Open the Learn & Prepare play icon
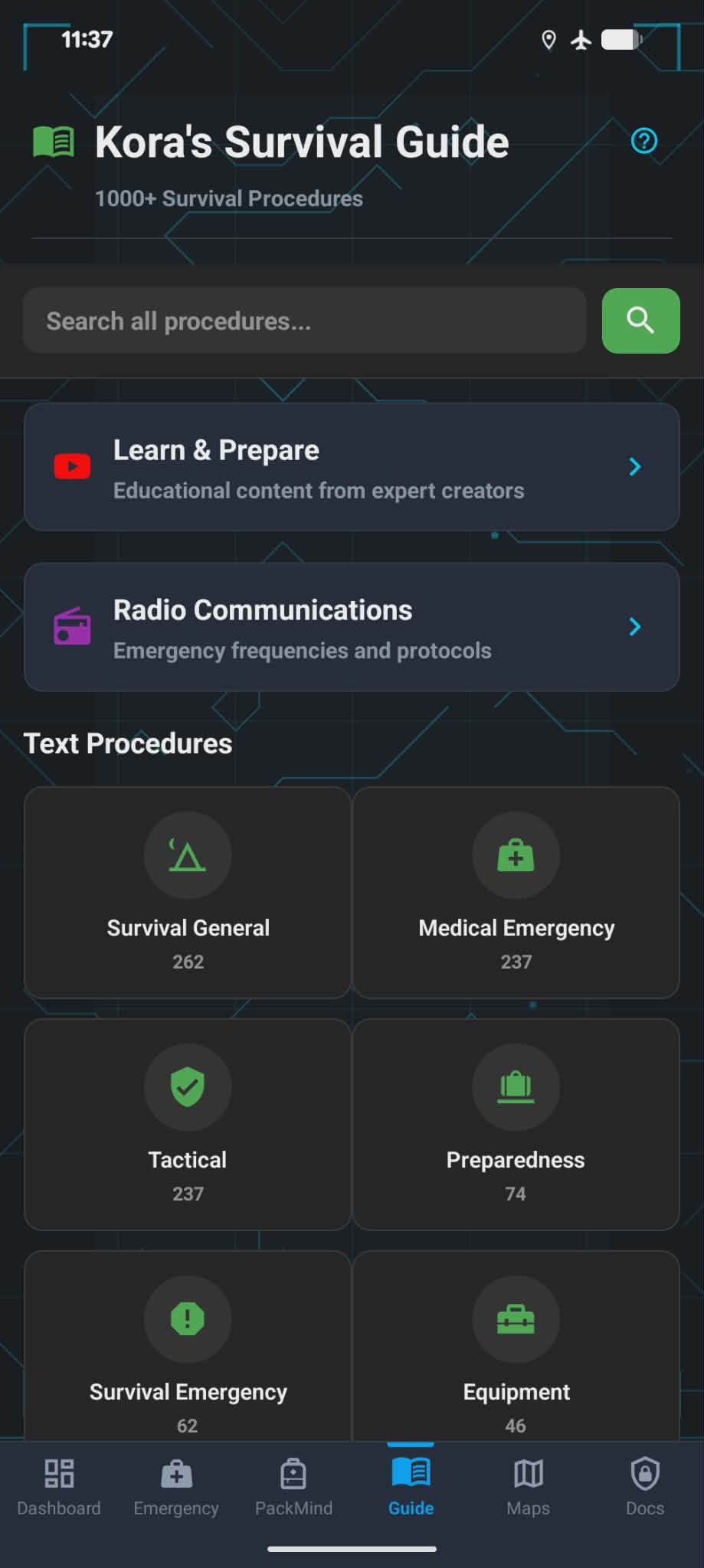This screenshot has height=1568, width=704. [71, 465]
